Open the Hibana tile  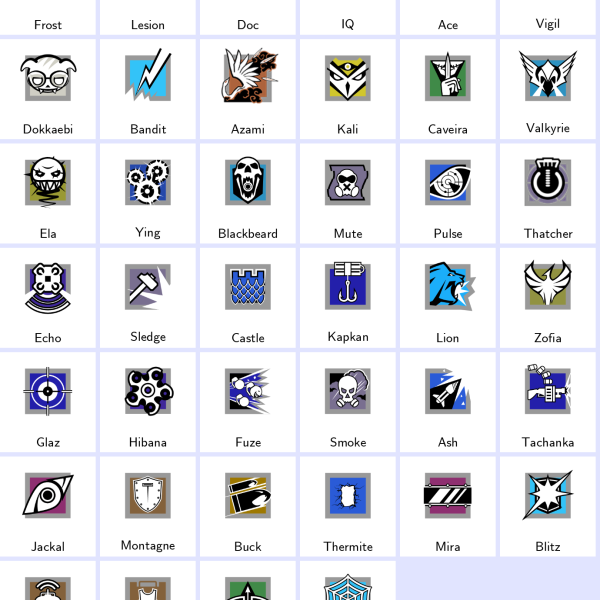tap(148, 400)
